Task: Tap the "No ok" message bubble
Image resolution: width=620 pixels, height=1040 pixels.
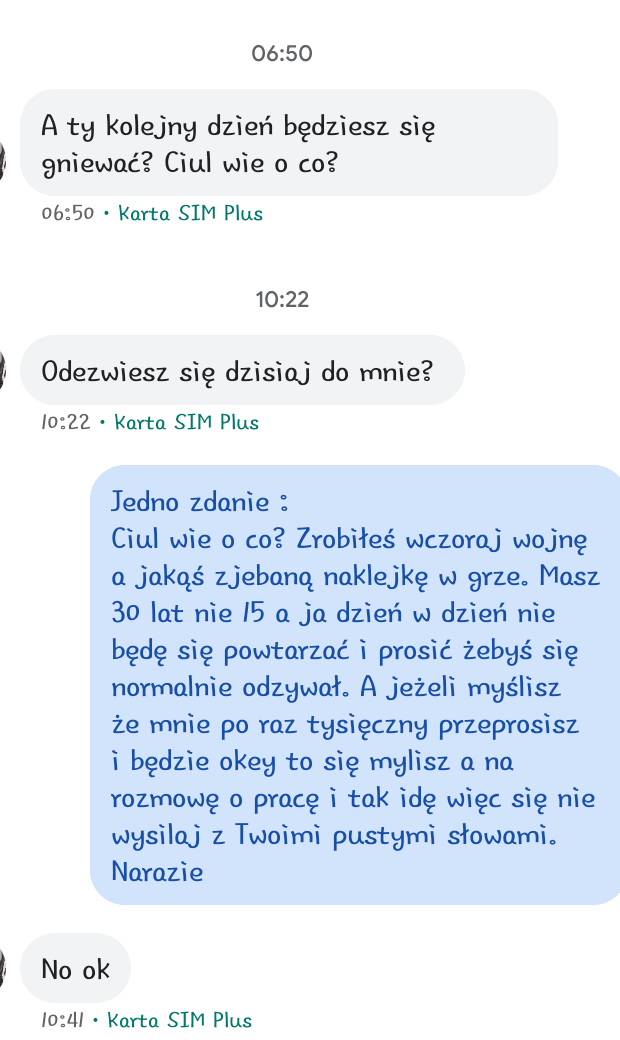Action: click(x=75, y=968)
